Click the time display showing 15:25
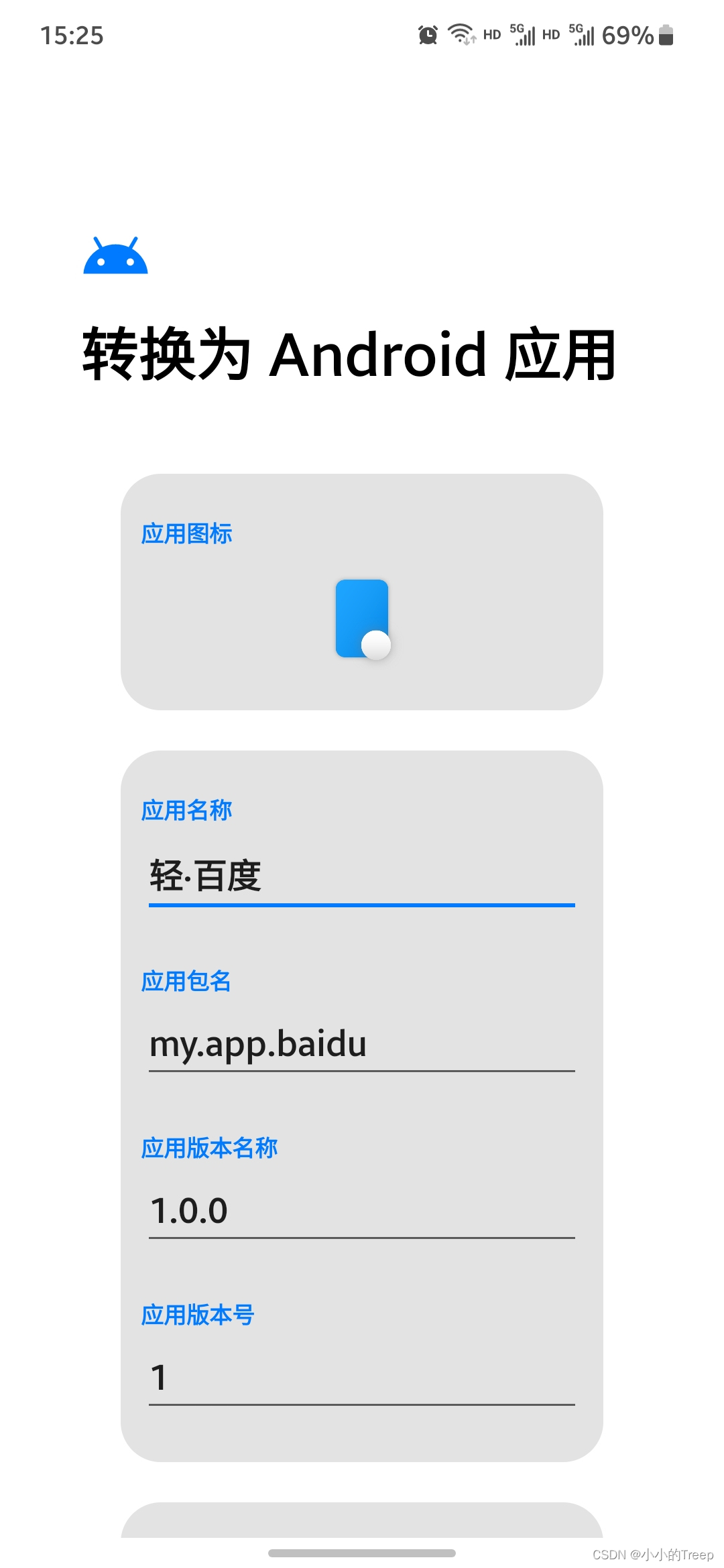 71,36
